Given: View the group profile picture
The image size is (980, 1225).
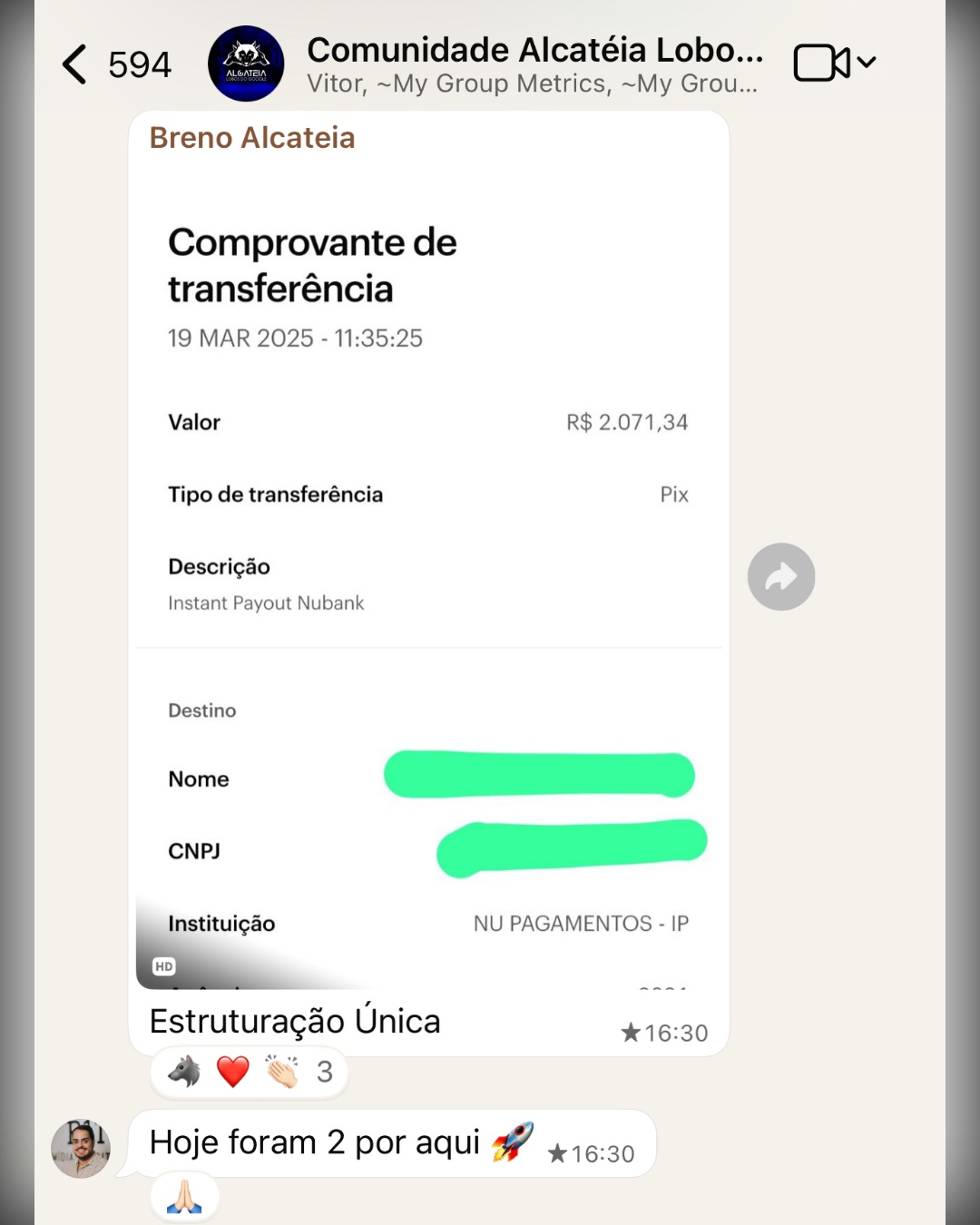Looking at the screenshot, I should 246,64.
